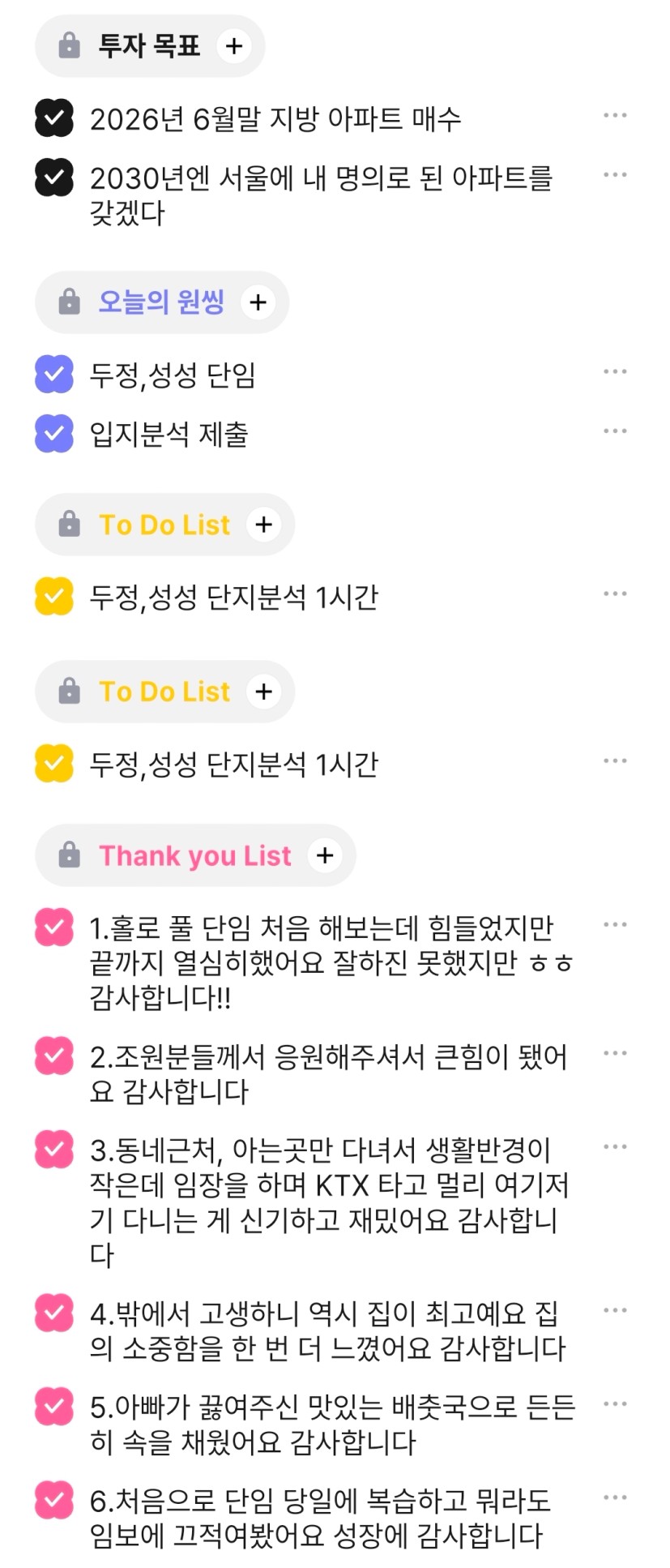Toggle the '입지분석 제출' checkbox
Screen dimensions: 670x1568
tap(54, 434)
